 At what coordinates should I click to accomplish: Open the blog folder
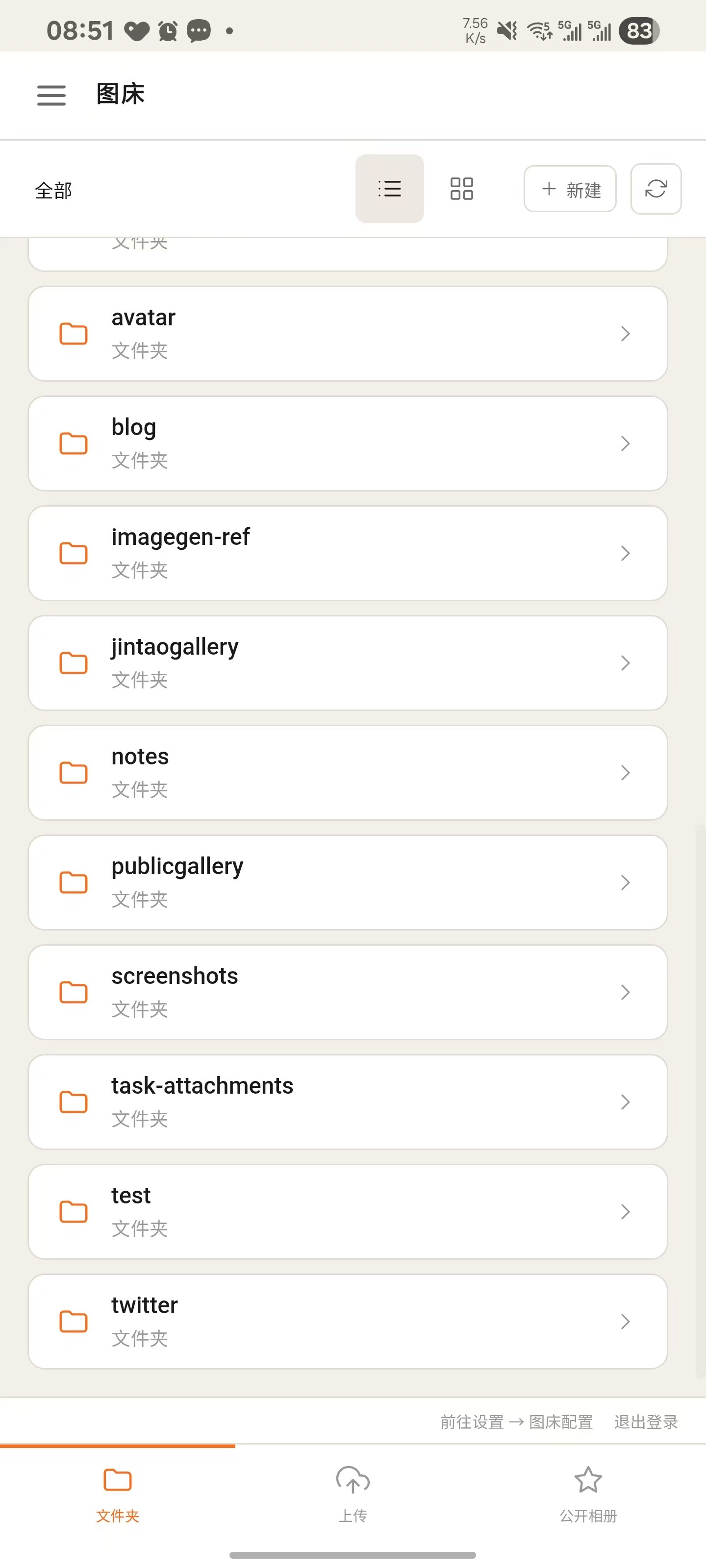(x=348, y=443)
